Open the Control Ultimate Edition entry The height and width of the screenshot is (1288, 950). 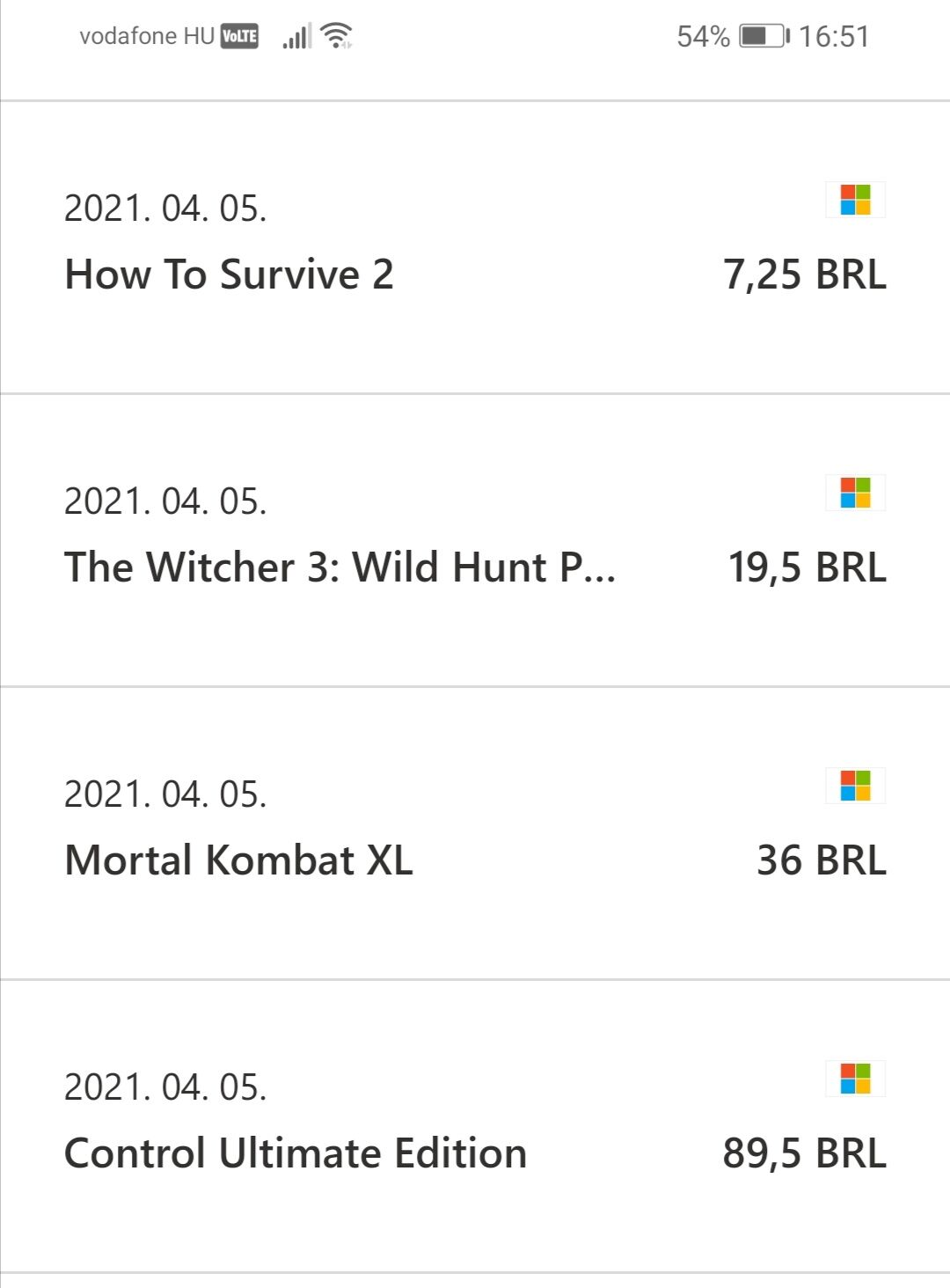coord(296,1153)
